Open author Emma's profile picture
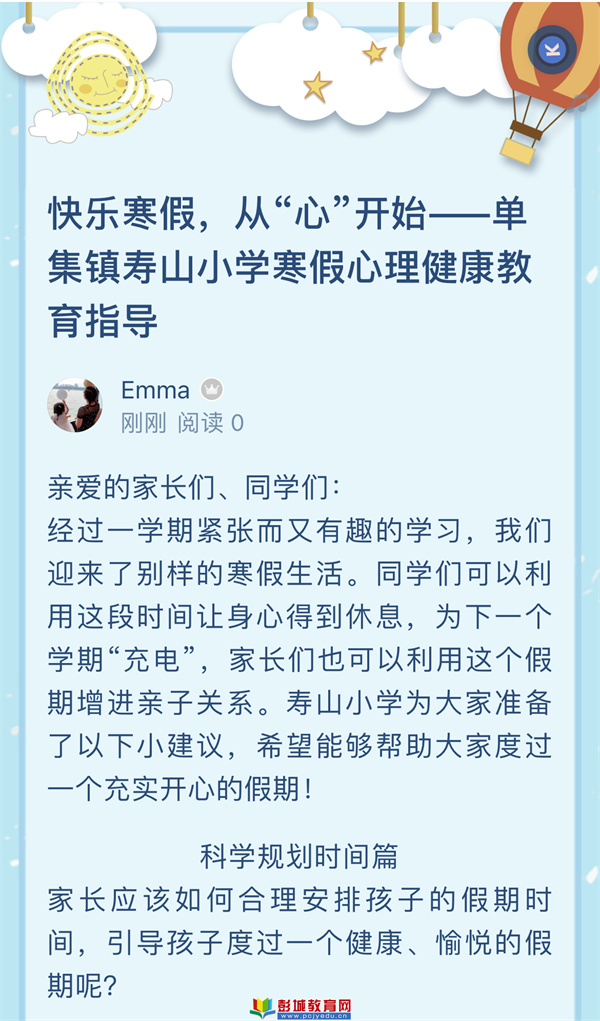This screenshot has height=1021, width=600. (x=74, y=405)
